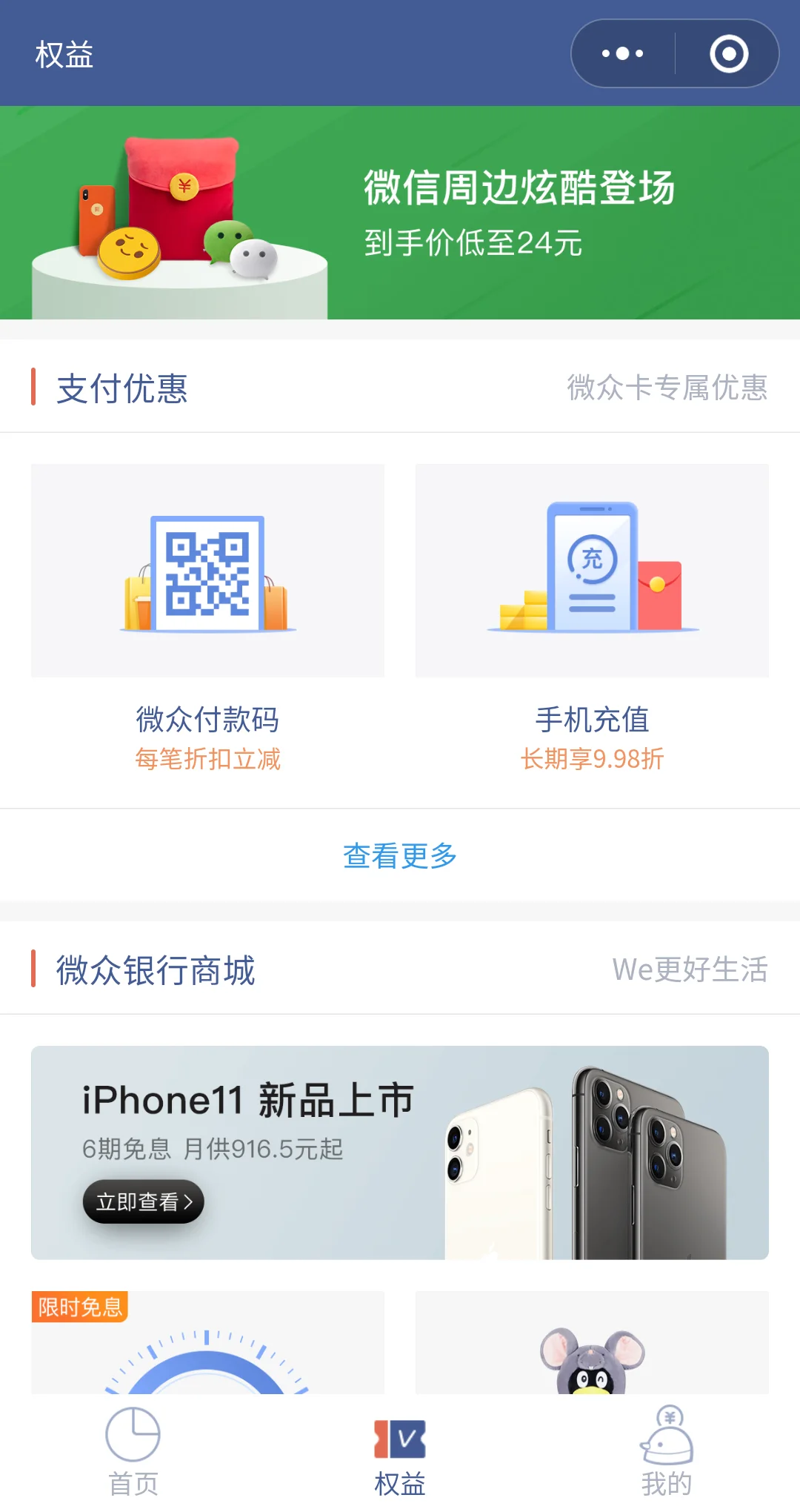
Task: Tap 查看更多 to see more offers
Action: [400, 856]
